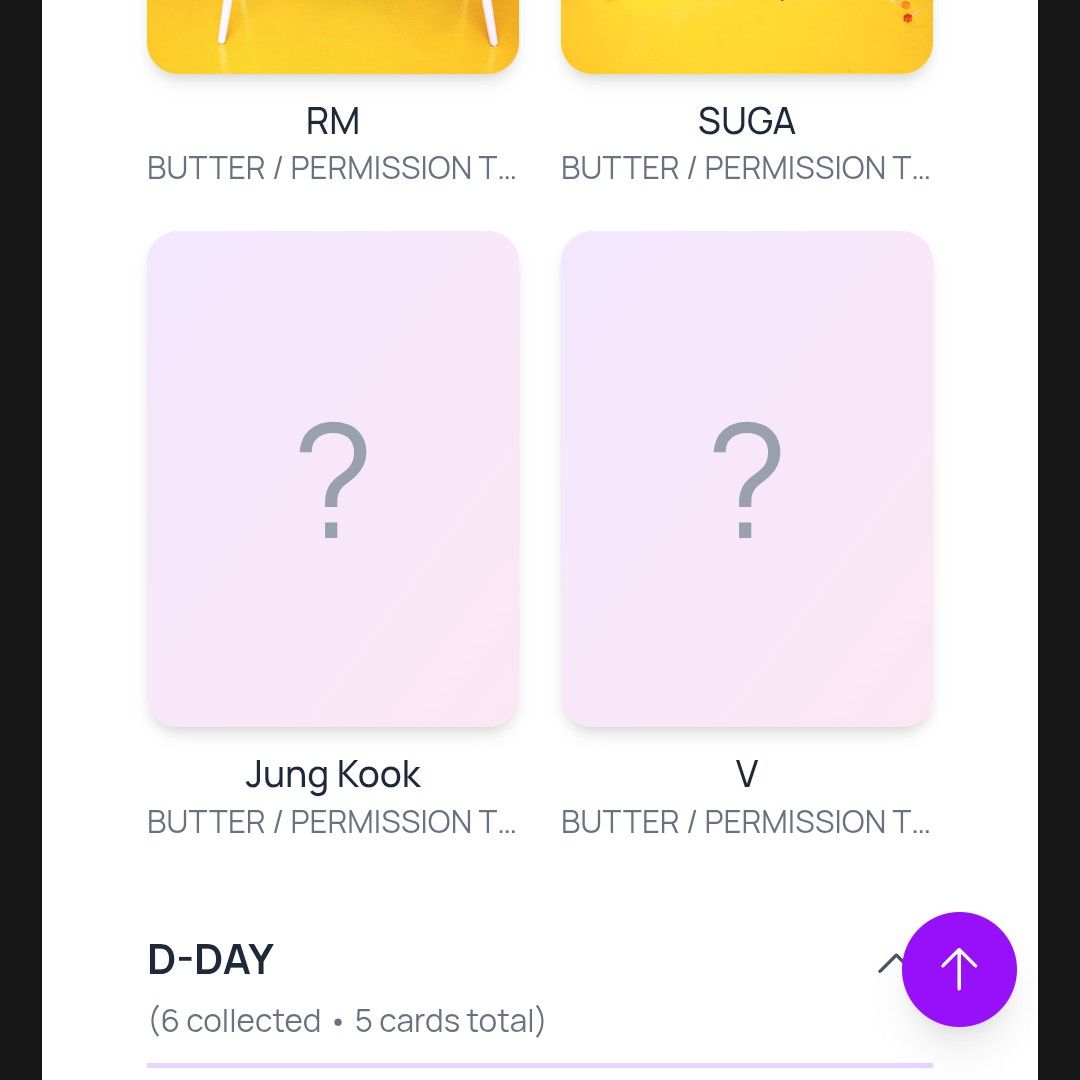Open the RM Butter photocard
The height and width of the screenshot is (1080, 1080).
332,40
